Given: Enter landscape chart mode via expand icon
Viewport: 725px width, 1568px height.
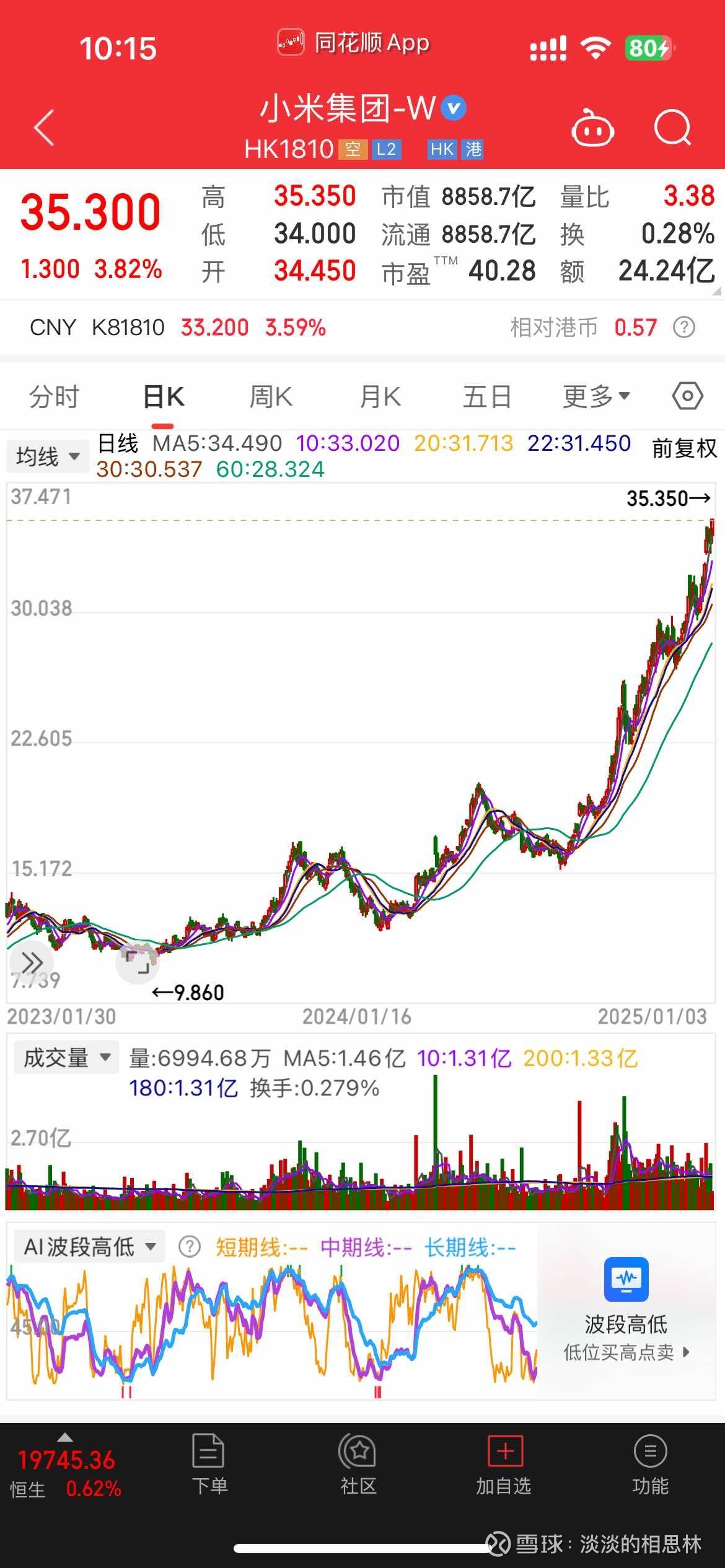Looking at the screenshot, I should coord(138,962).
